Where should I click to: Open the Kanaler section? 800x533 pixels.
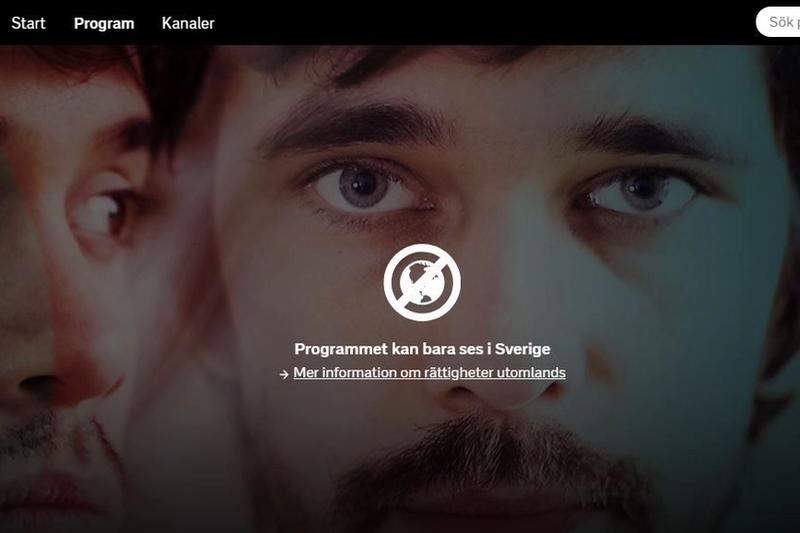point(188,23)
